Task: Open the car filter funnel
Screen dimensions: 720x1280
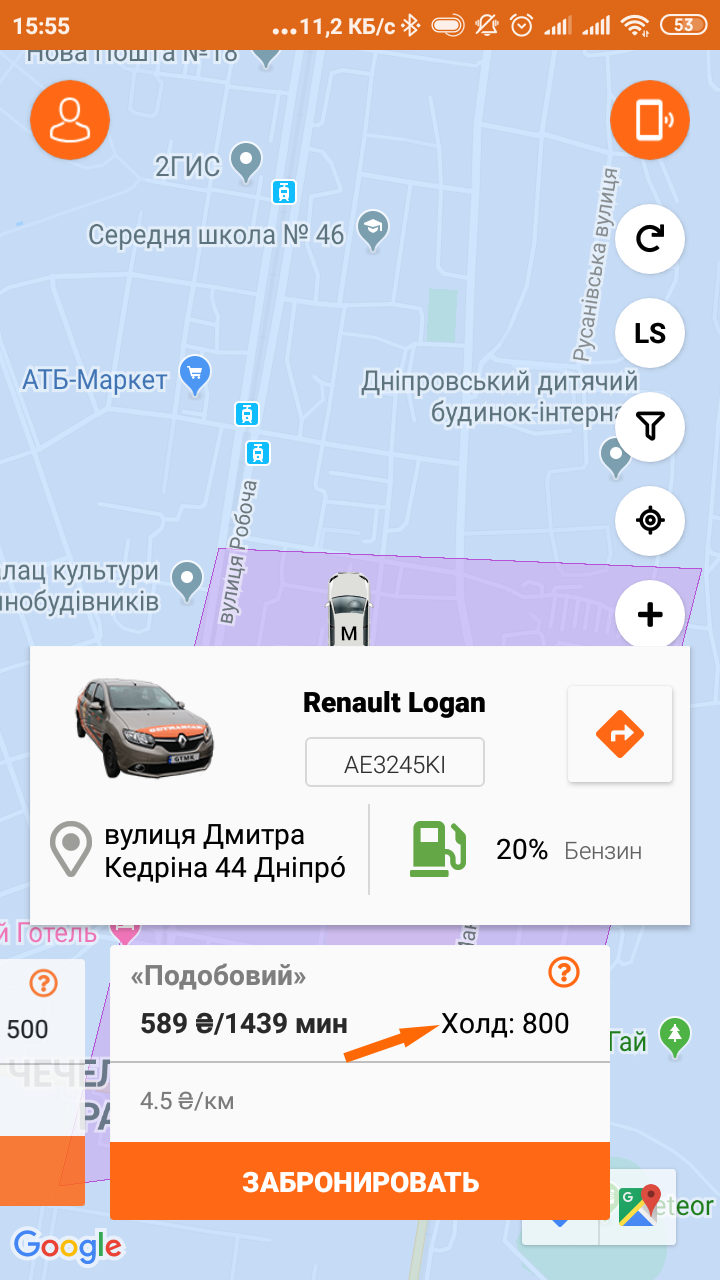Action: (x=650, y=427)
